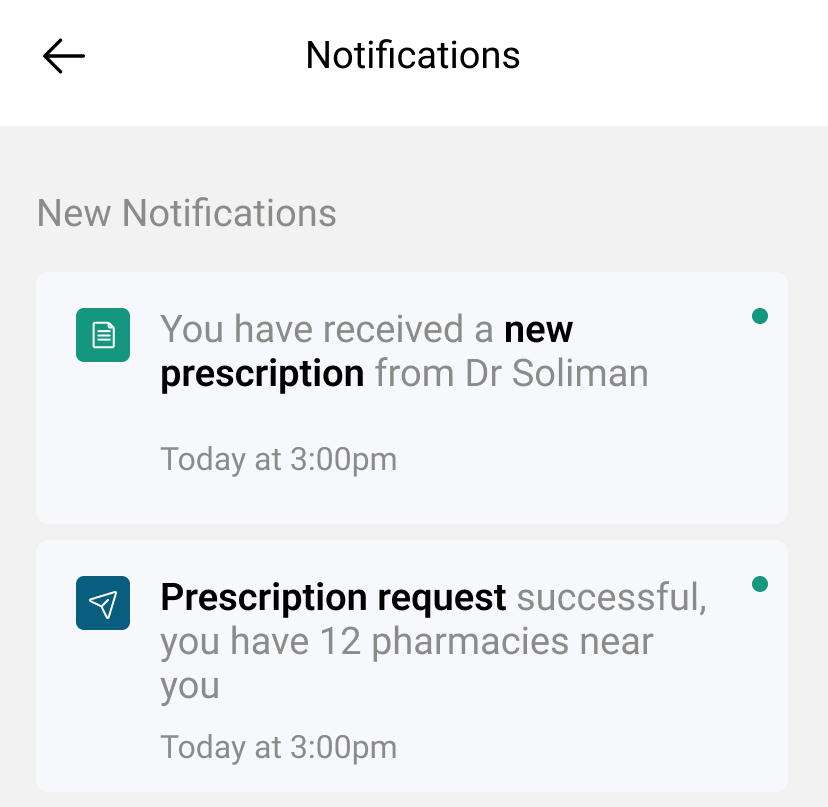Go back using the arrow icon
Viewport: 828px width, 807px height.
coord(64,56)
